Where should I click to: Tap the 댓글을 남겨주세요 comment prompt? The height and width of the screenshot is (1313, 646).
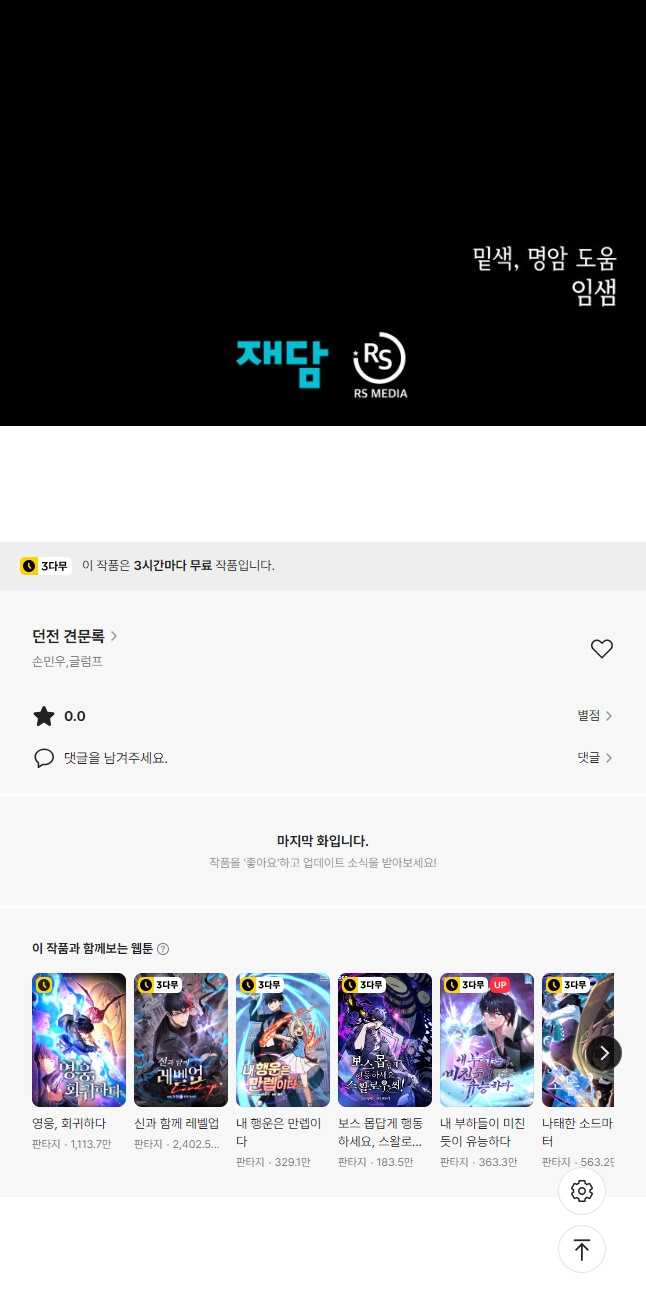click(115, 758)
